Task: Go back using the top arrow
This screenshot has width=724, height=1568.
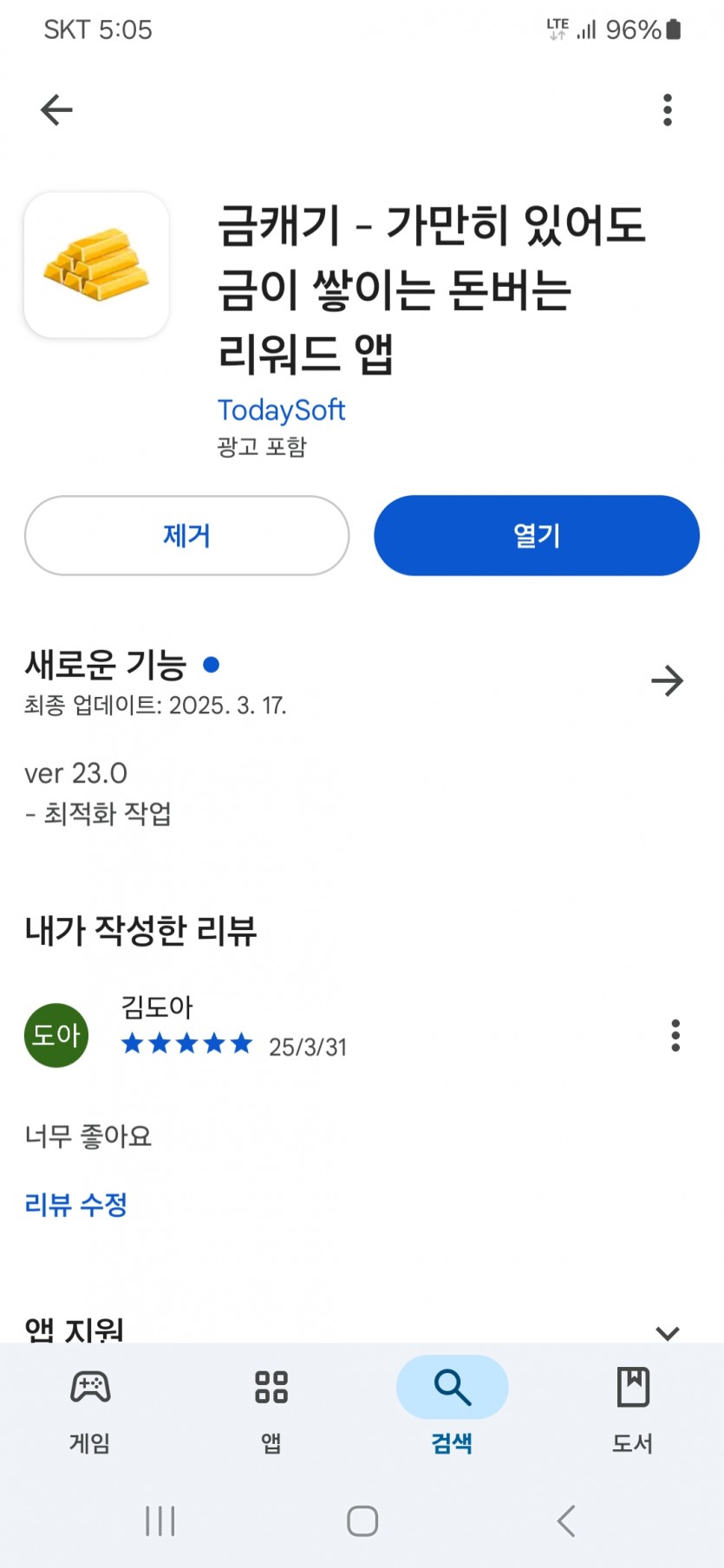Action: [56, 110]
